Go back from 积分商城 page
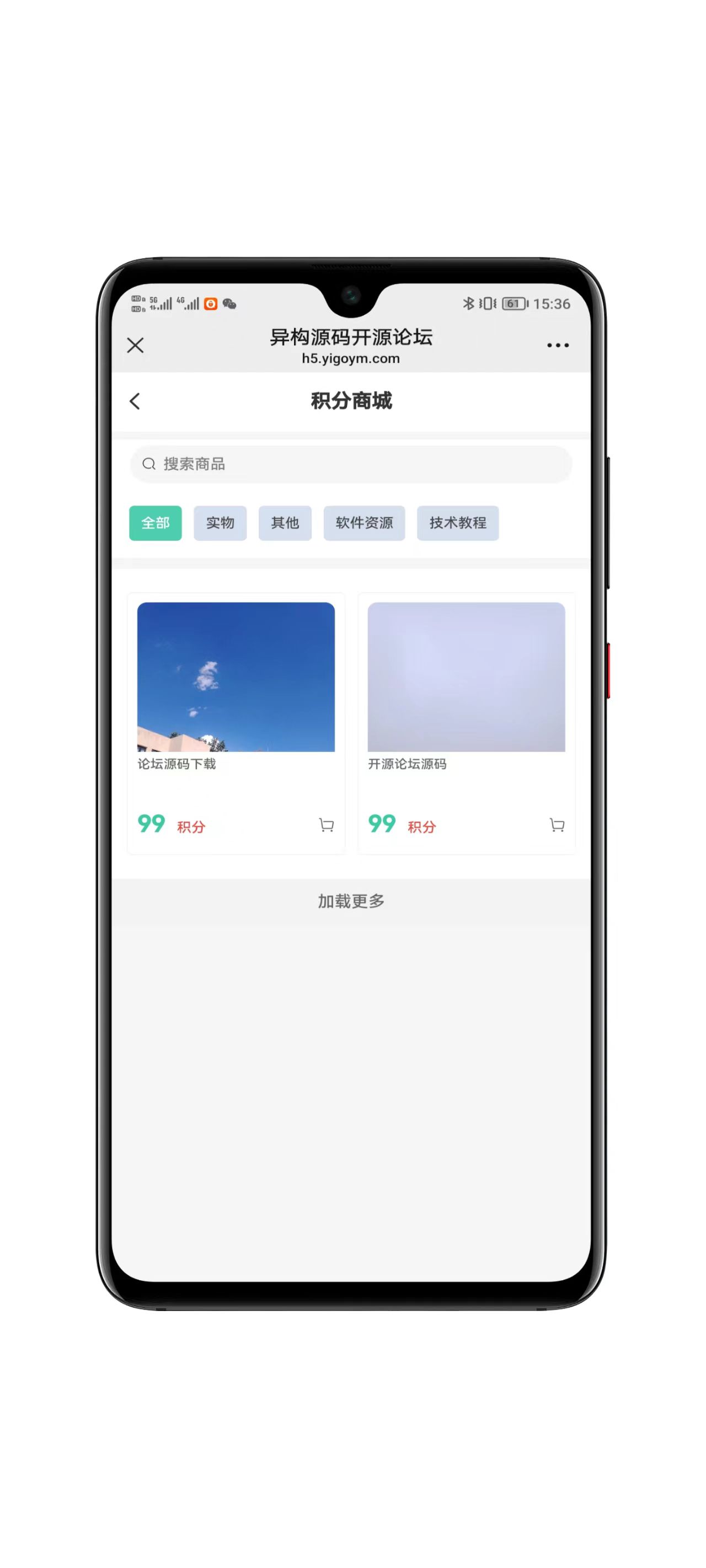Image resolution: width=706 pixels, height=1568 pixels. tap(135, 401)
